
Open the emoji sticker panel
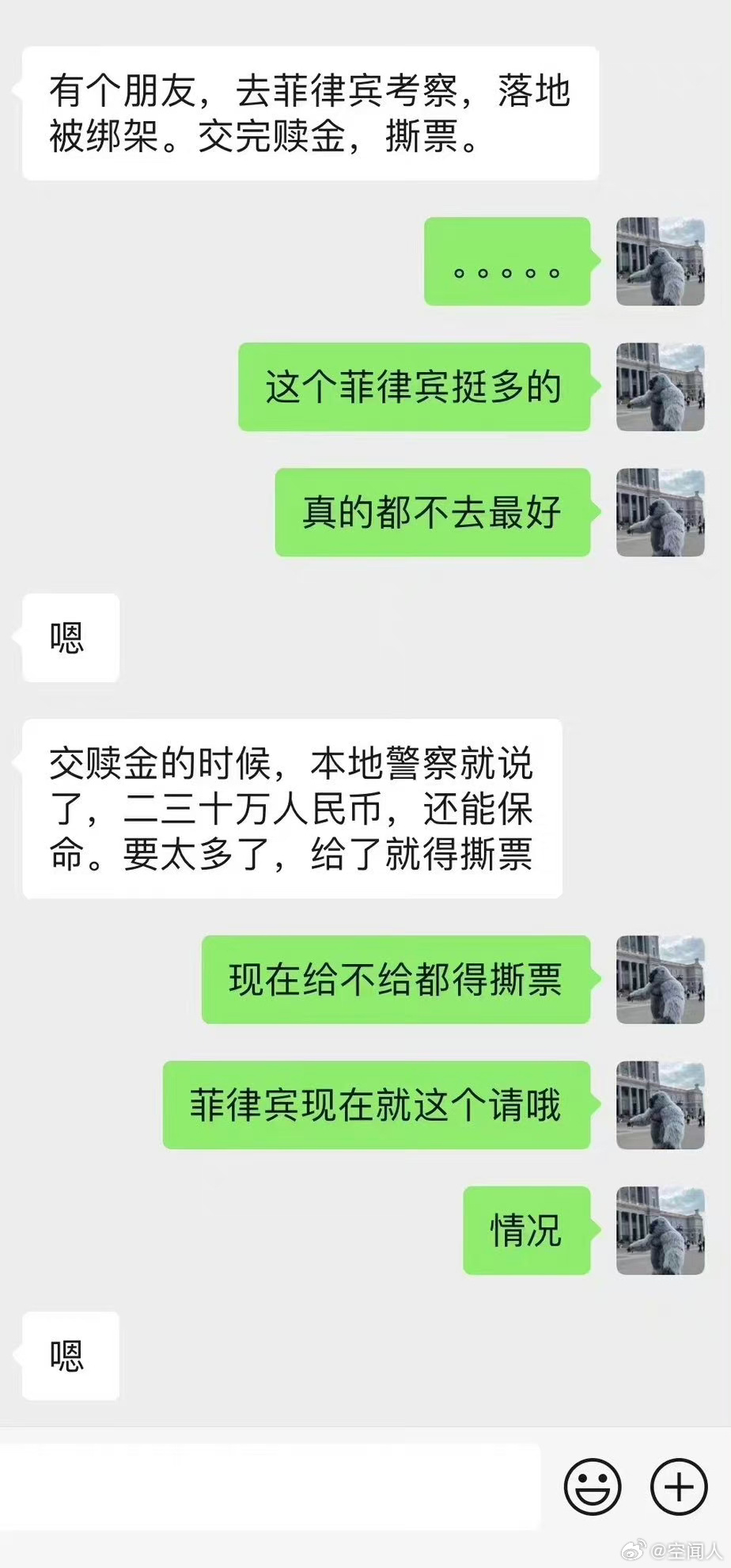tap(592, 1486)
